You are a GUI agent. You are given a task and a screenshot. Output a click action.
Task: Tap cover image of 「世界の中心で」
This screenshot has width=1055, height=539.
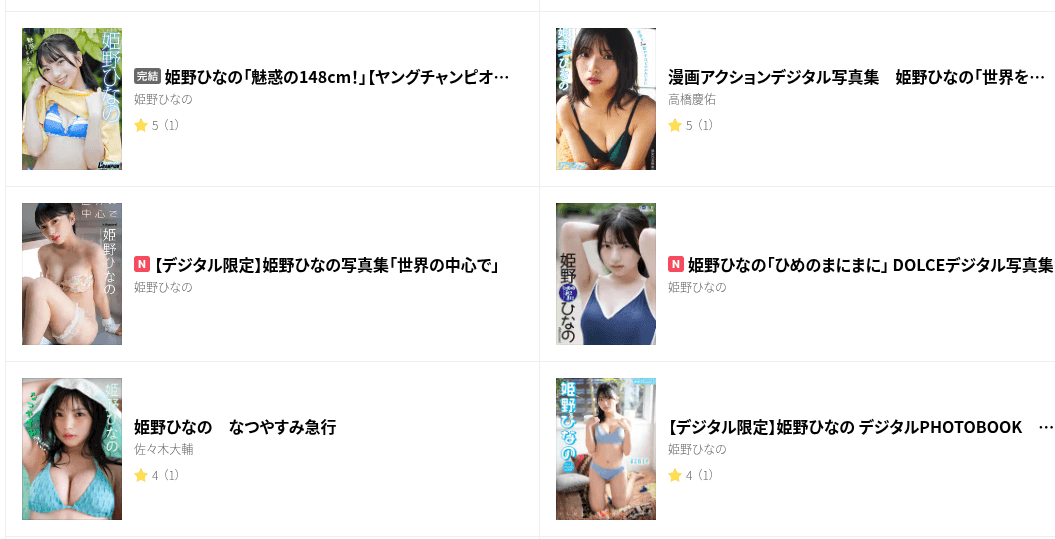72,274
